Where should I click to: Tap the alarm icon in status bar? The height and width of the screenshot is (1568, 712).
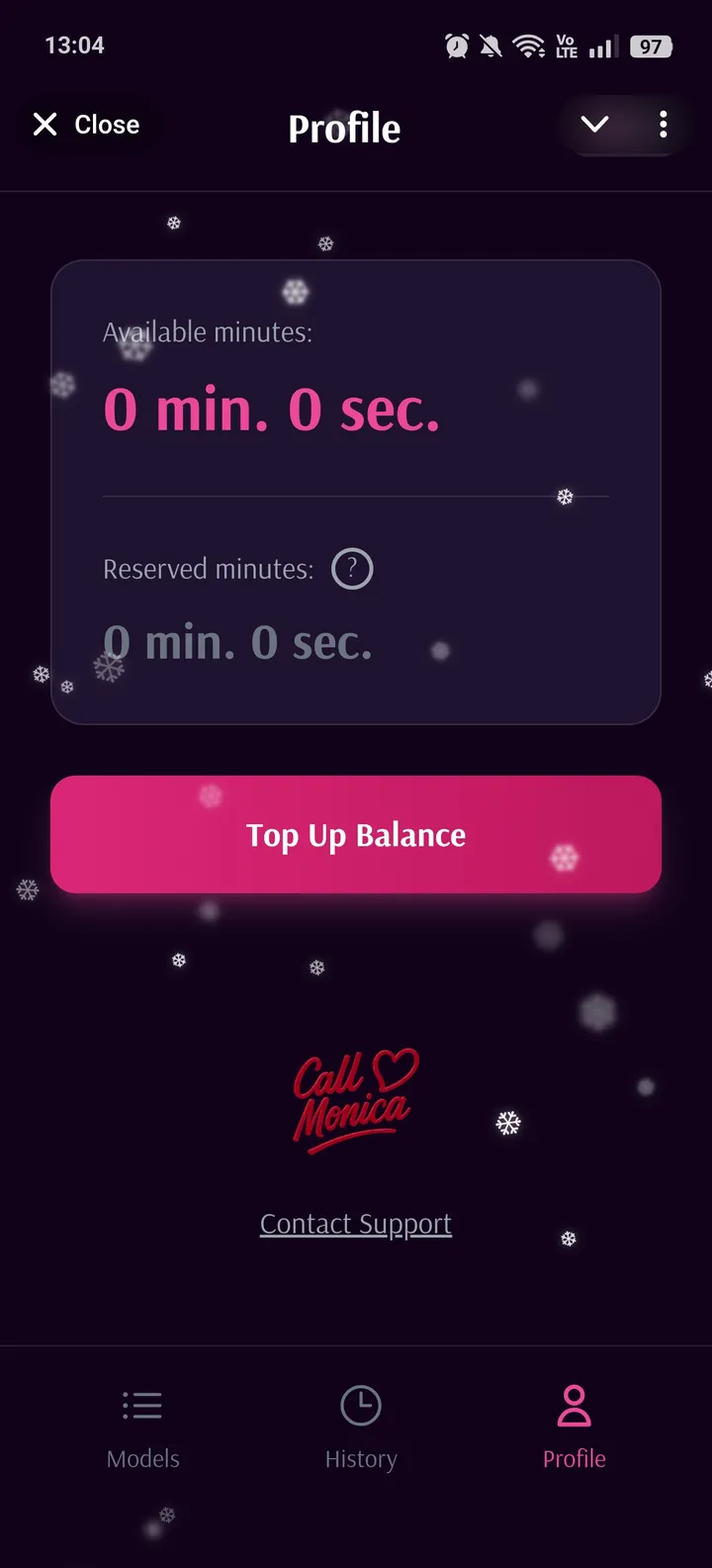point(456,45)
